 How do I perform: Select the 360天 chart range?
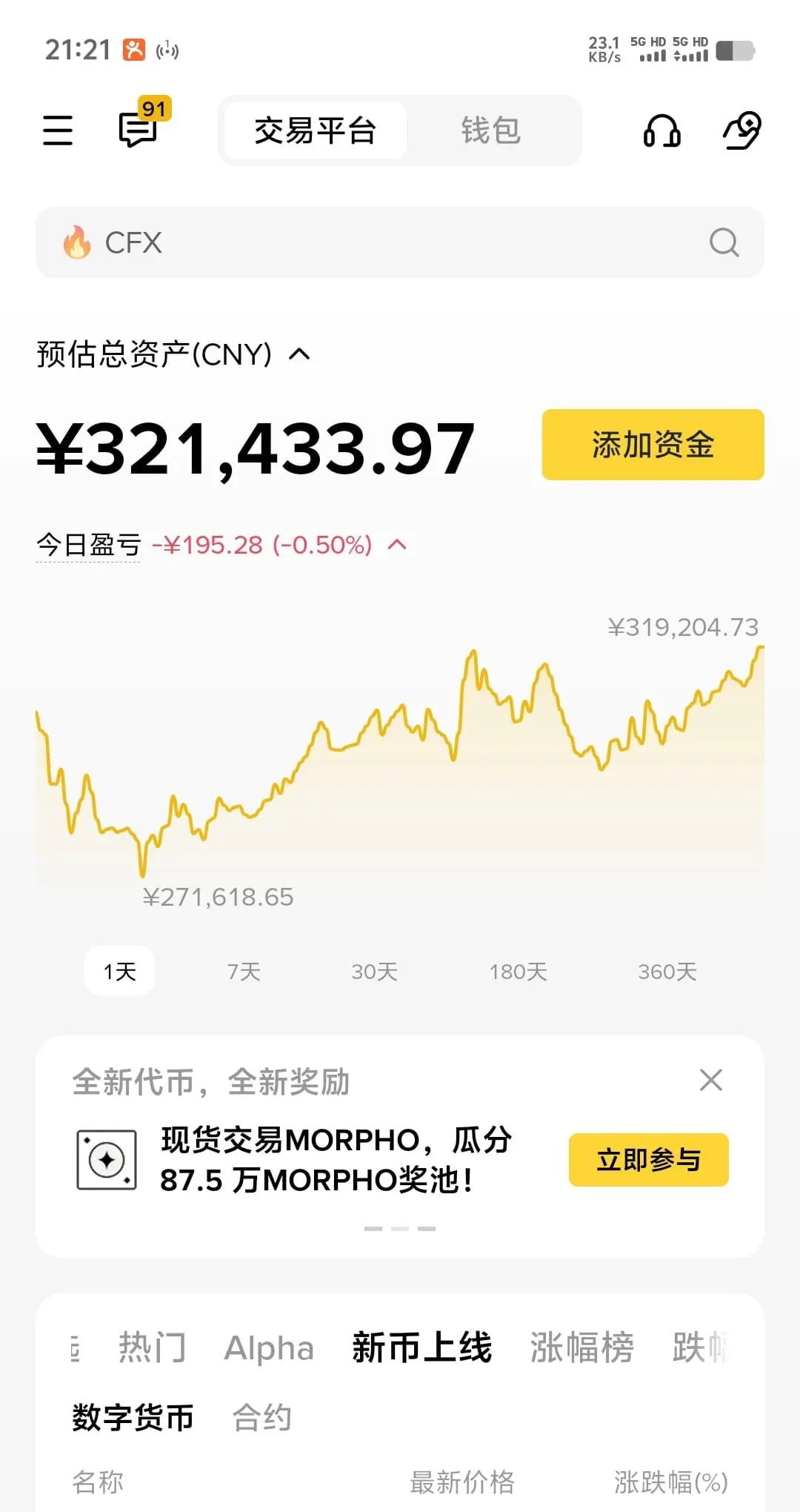coord(667,971)
